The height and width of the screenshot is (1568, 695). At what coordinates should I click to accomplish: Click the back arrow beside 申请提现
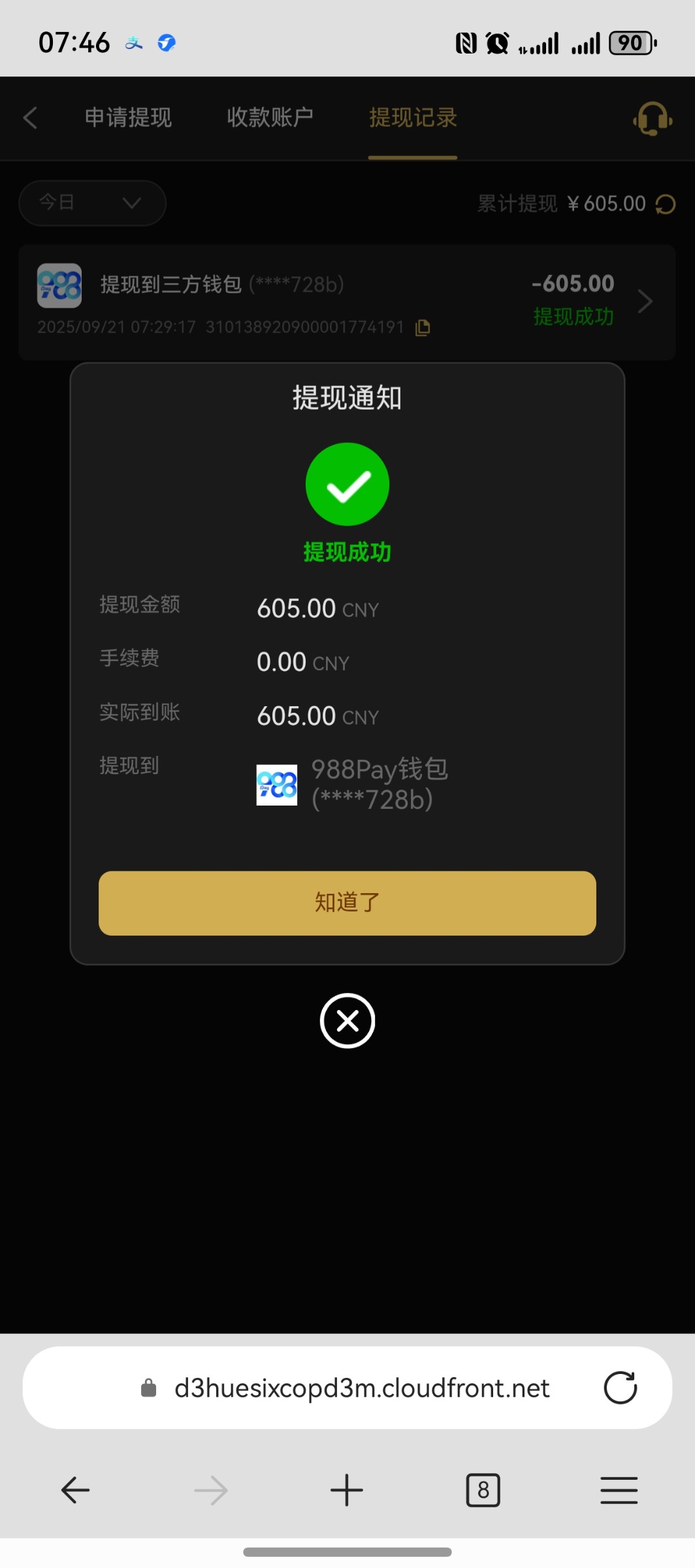(x=29, y=118)
